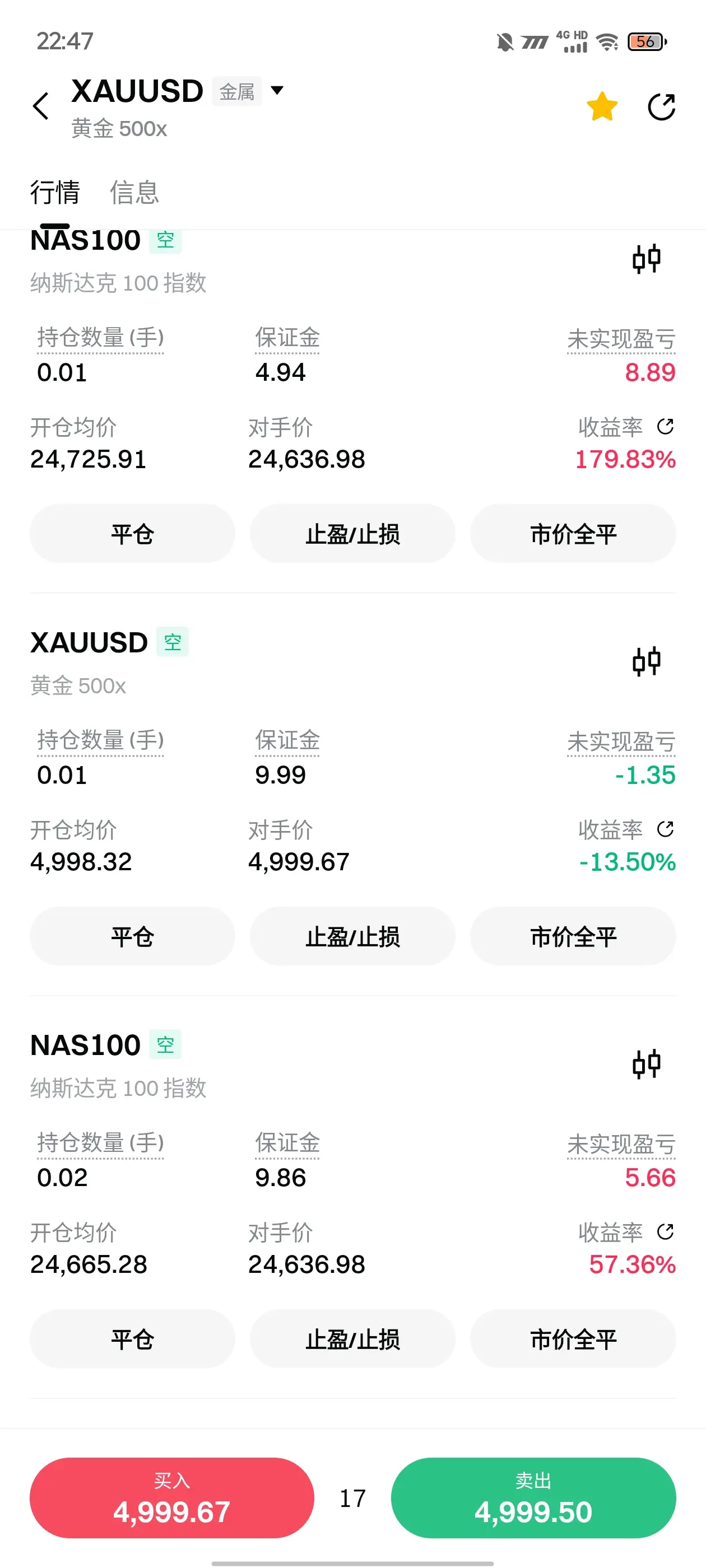Viewport: 706px width, 1568px height.
Task: Open 止盈/止损 for the XAUUSD position
Action: tap(352, 936)
